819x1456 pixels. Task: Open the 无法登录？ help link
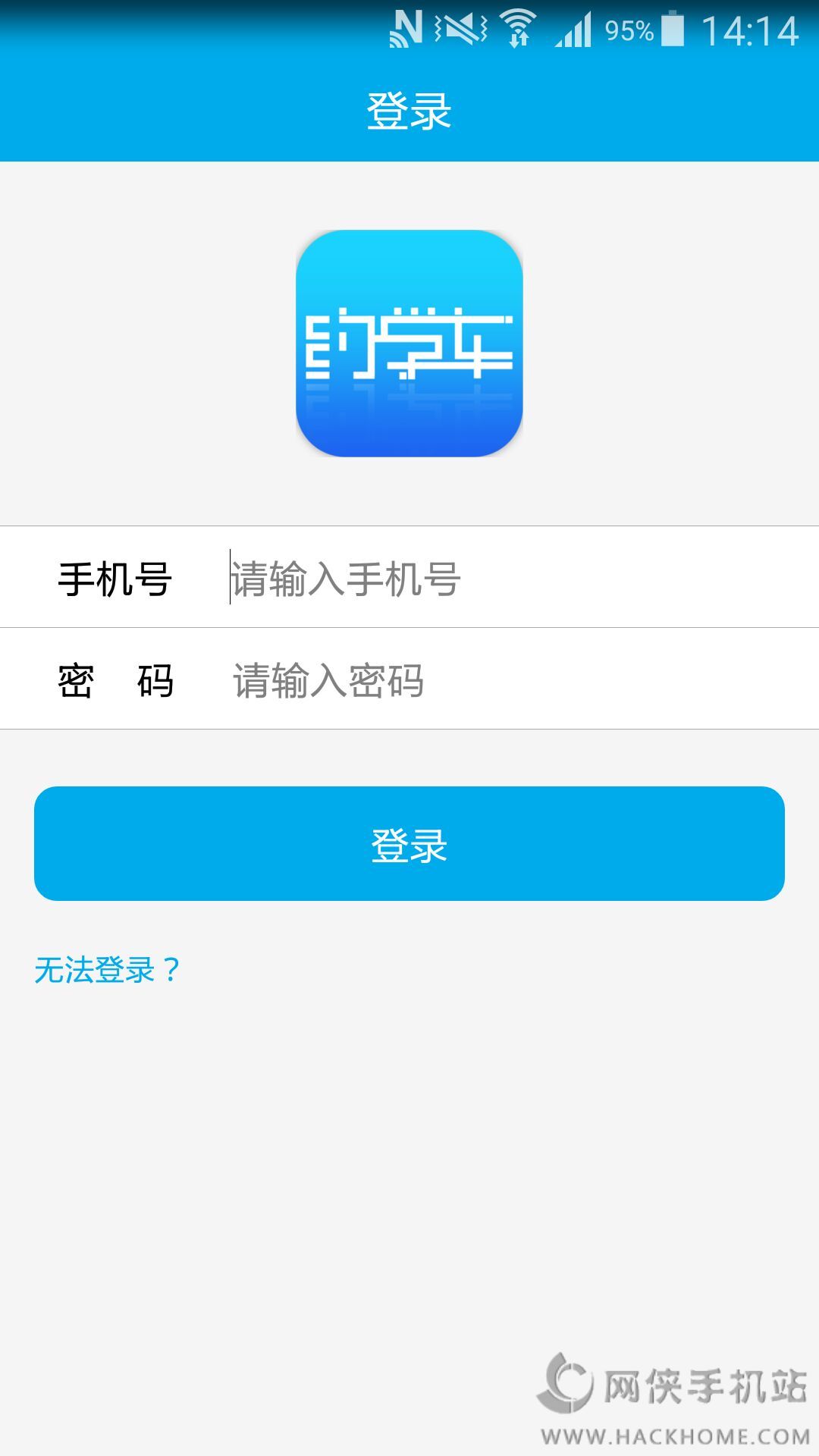[x=107, y=970]
